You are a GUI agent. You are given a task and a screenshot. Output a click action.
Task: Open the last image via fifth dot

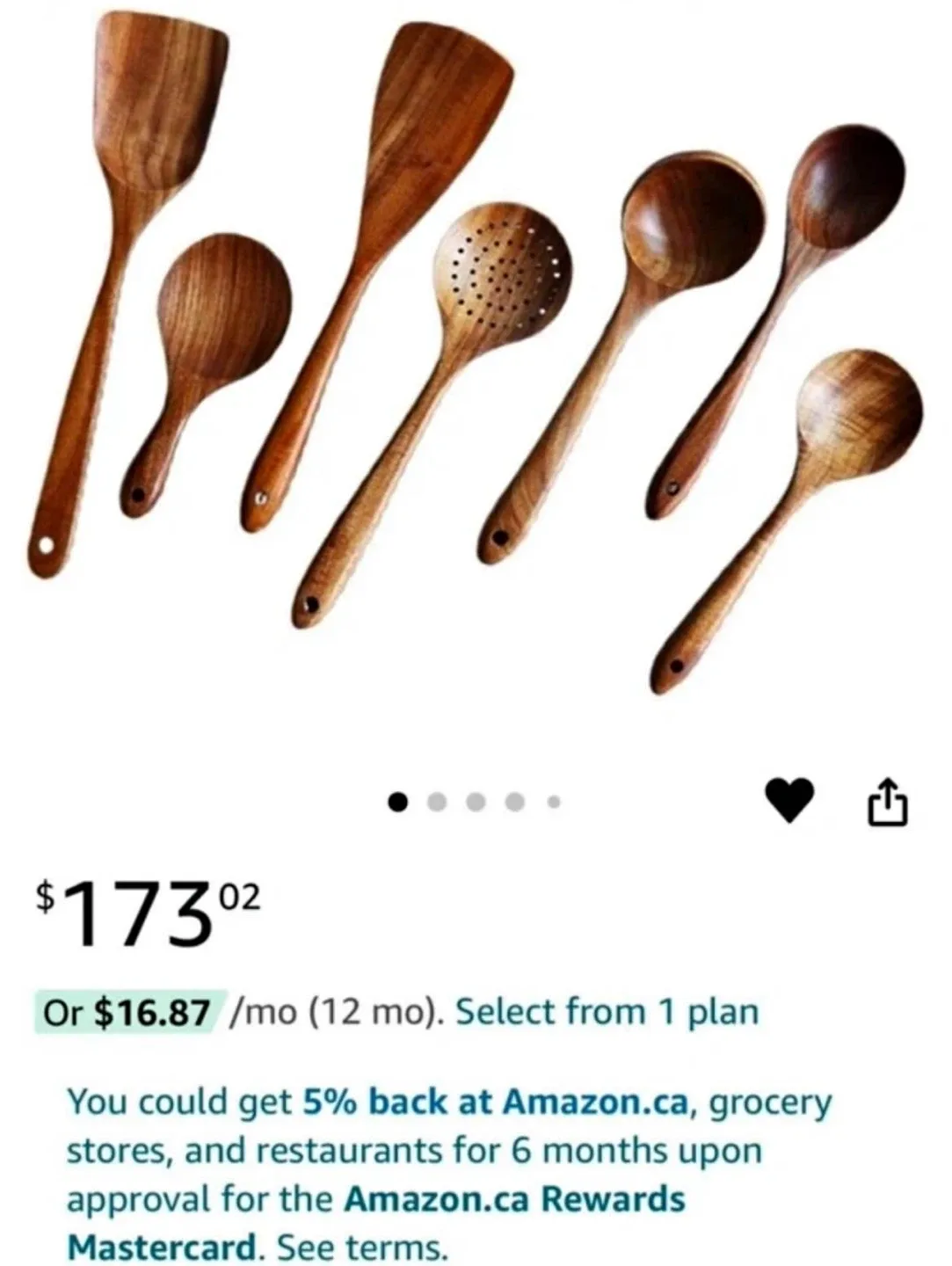point(553,801)
